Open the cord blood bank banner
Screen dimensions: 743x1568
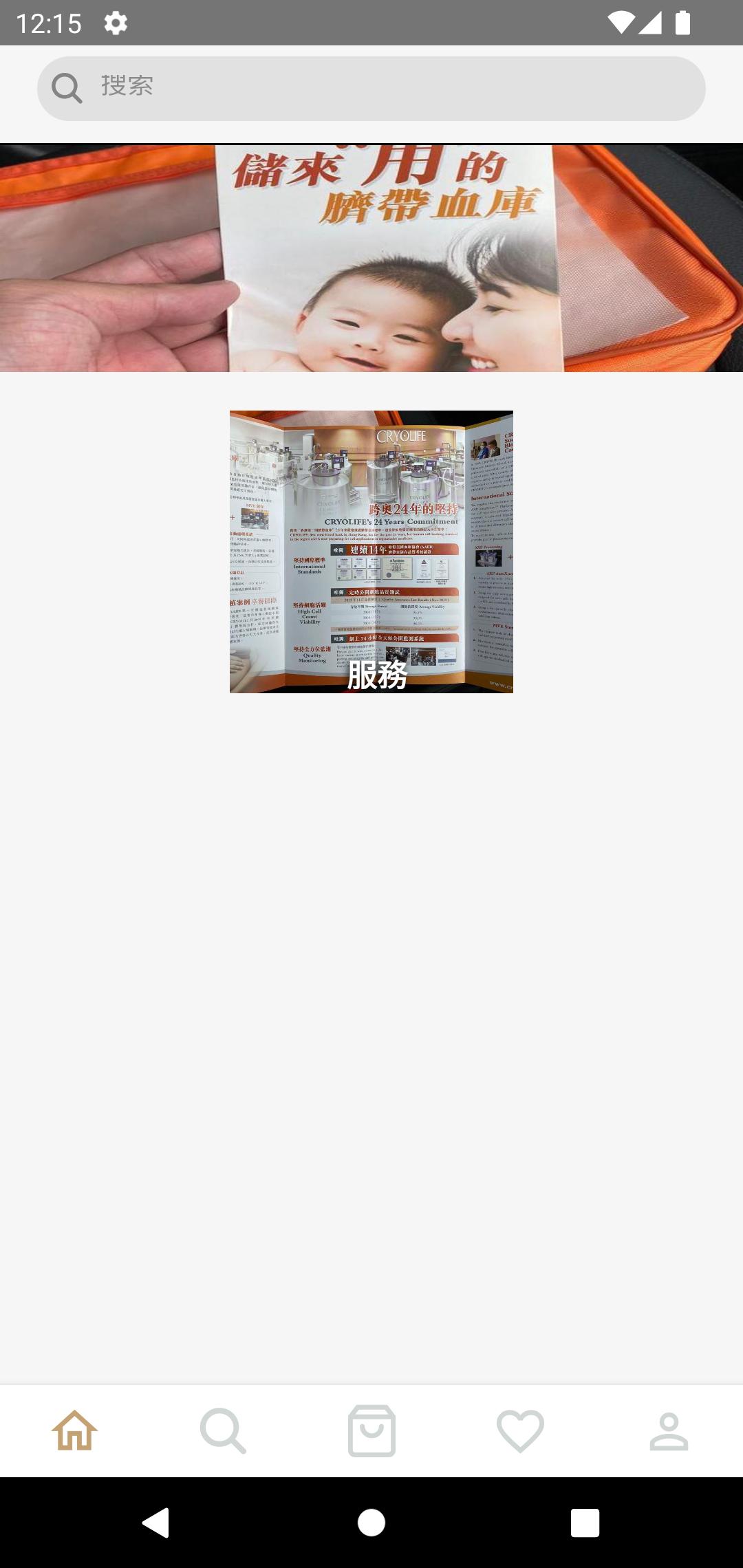tap(371, 258)
